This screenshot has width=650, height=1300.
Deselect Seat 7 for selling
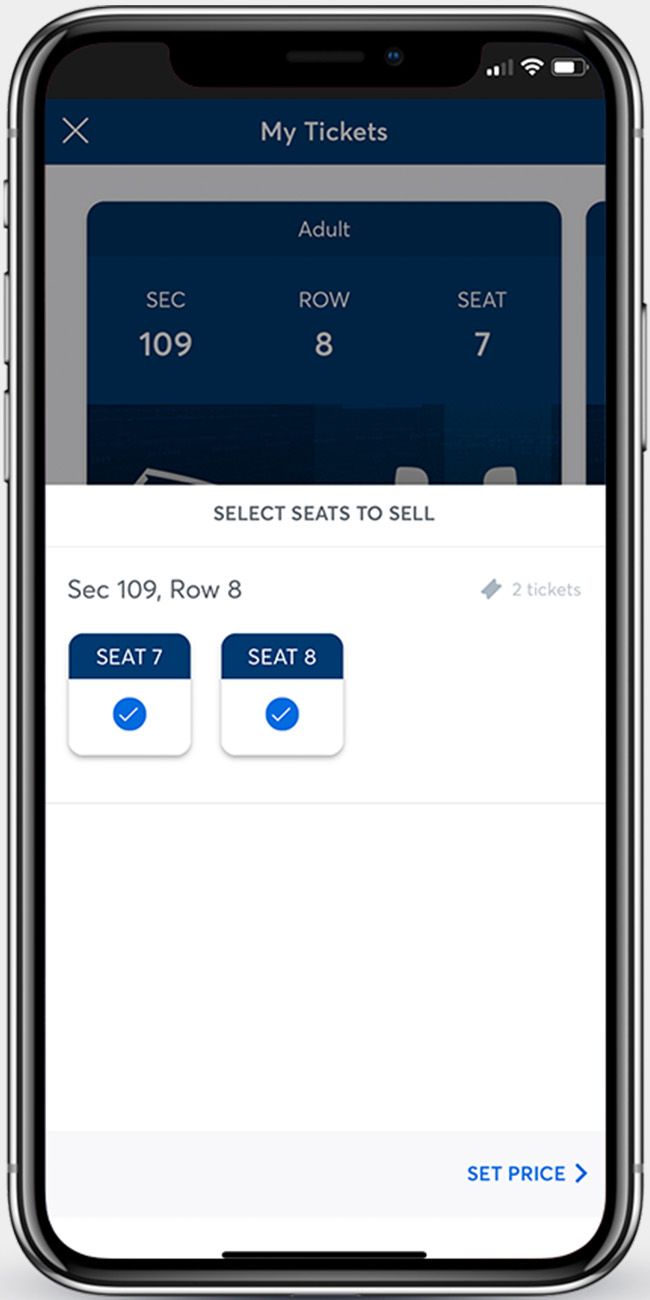click(x=129, y=714)
